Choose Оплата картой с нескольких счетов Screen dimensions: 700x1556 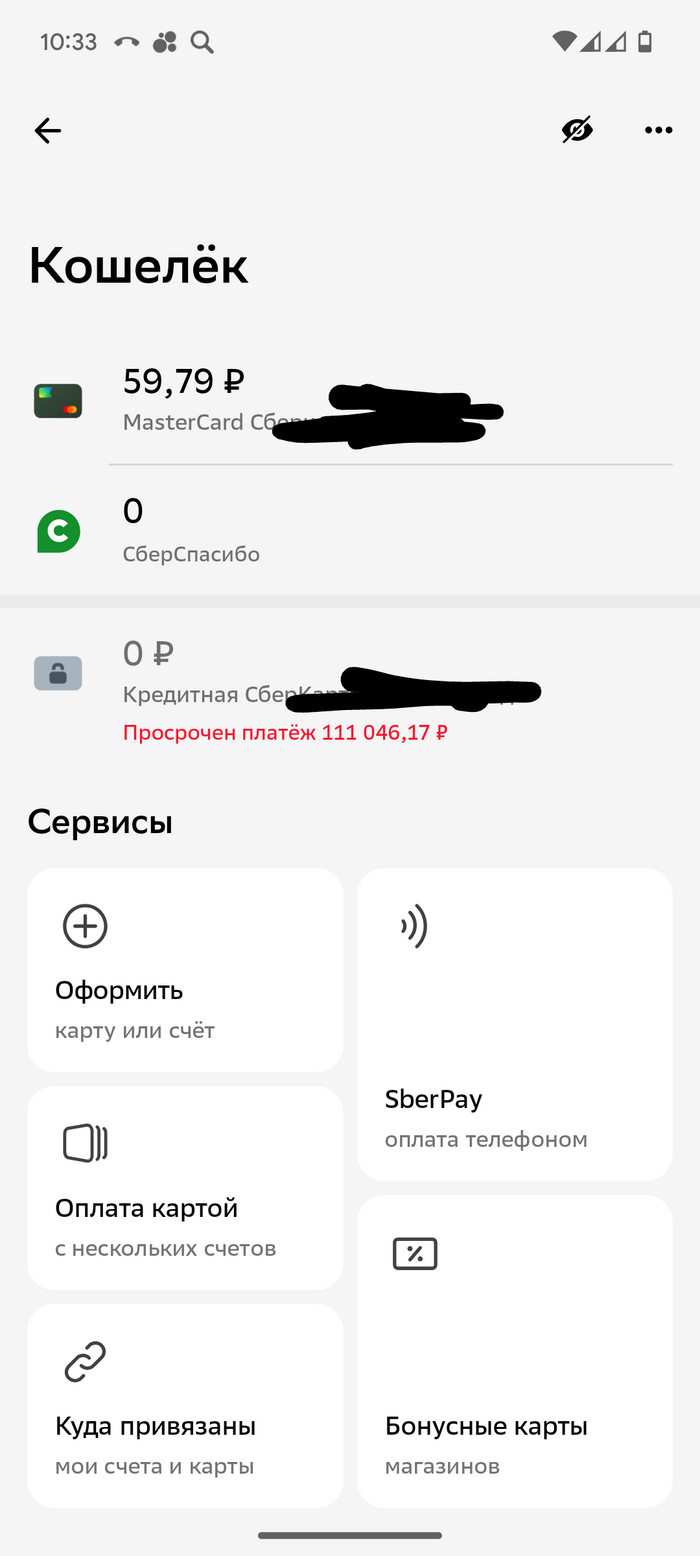pyautogui.click(x=185, y=1188)
